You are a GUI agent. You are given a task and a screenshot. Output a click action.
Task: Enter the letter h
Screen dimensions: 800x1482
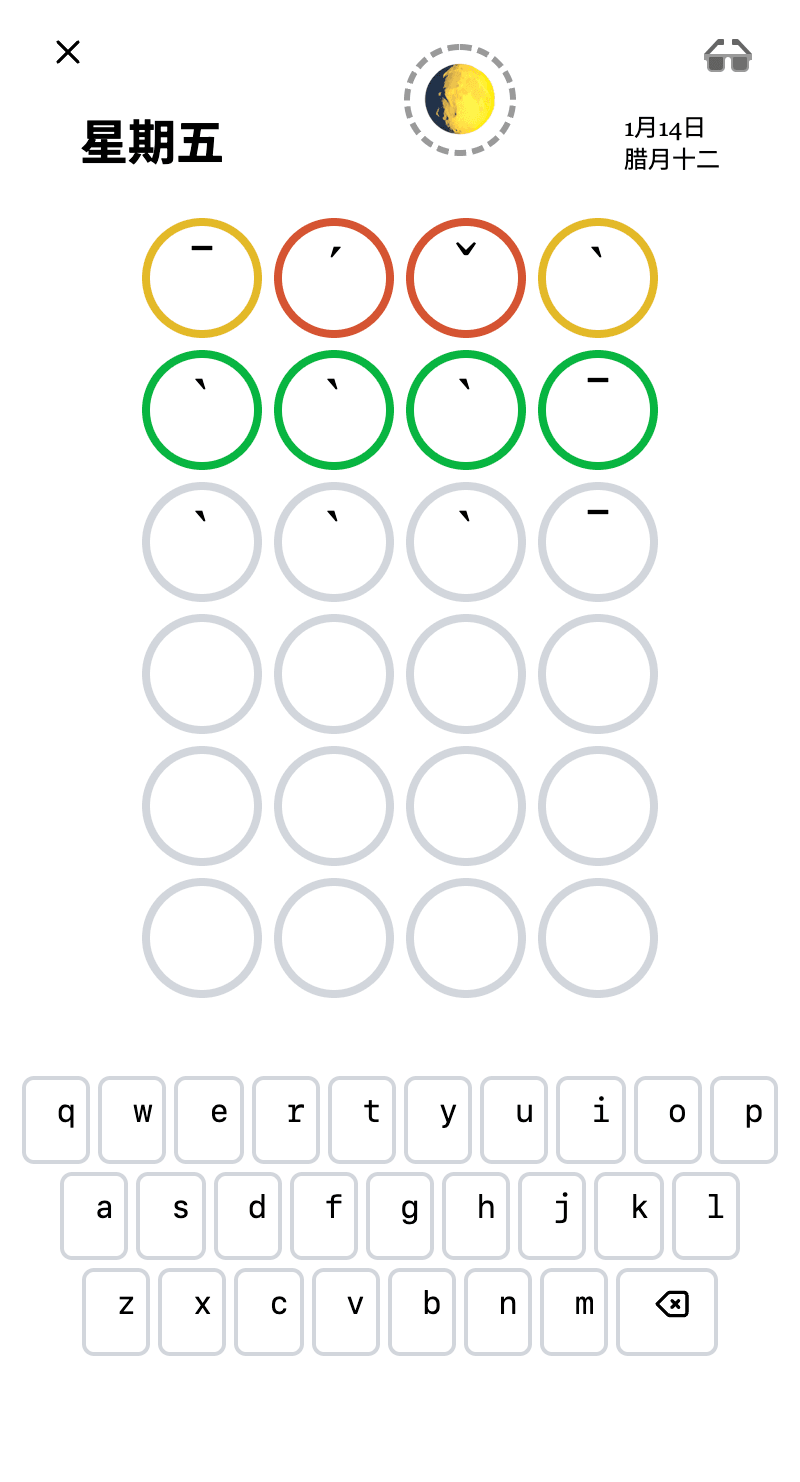[476, 1215]
